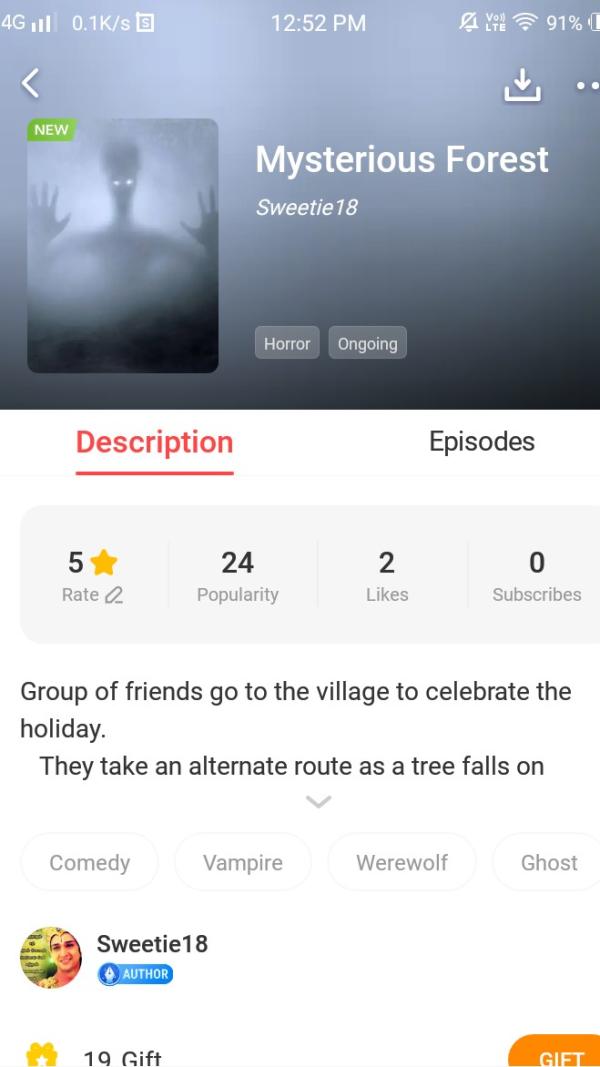Go back using the arrow icon
This screenshot has width=600, height=1067.
pos(31,84)
